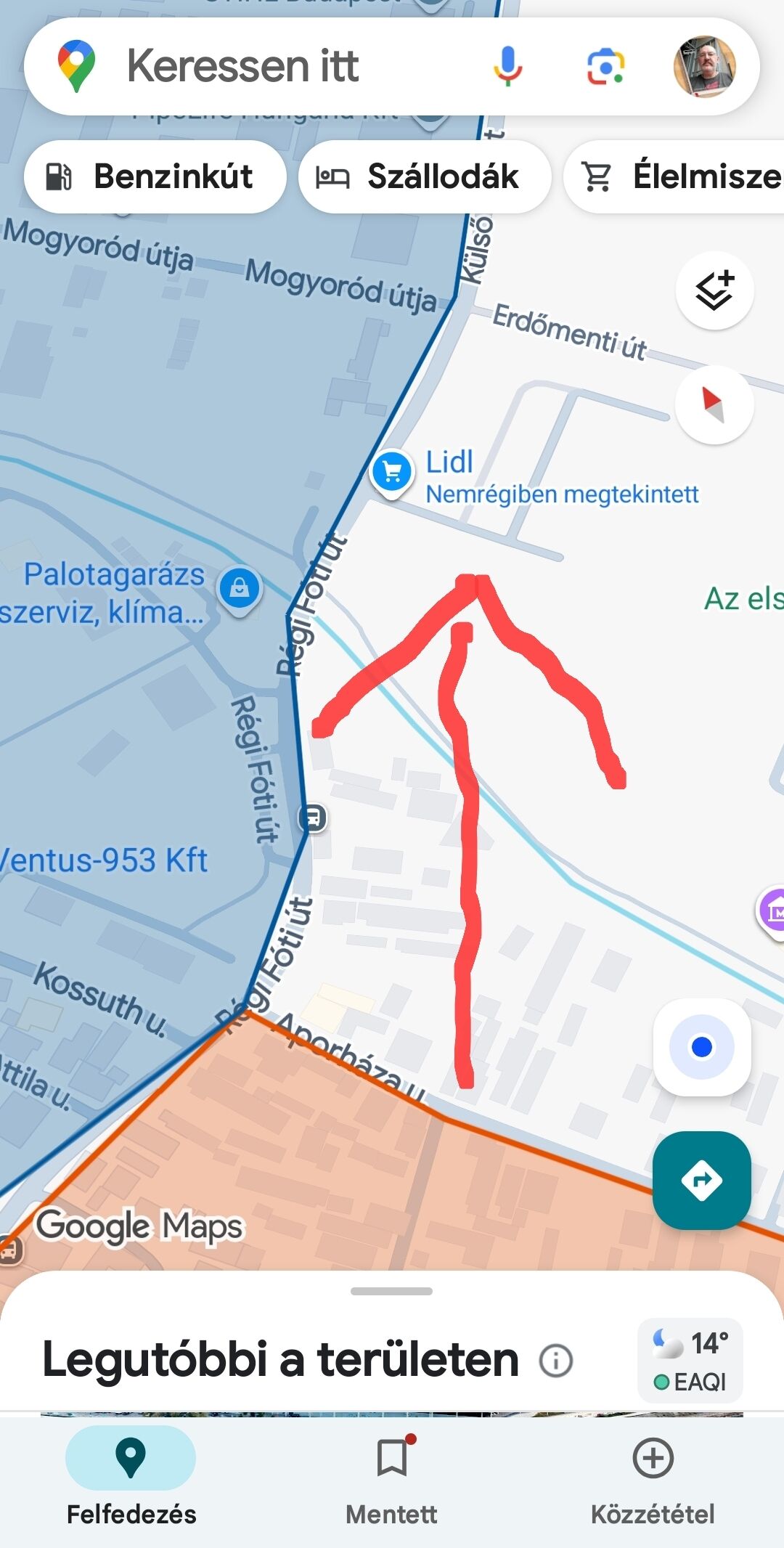
Task: Center map on my location
Action: [x=702, y=1047]
